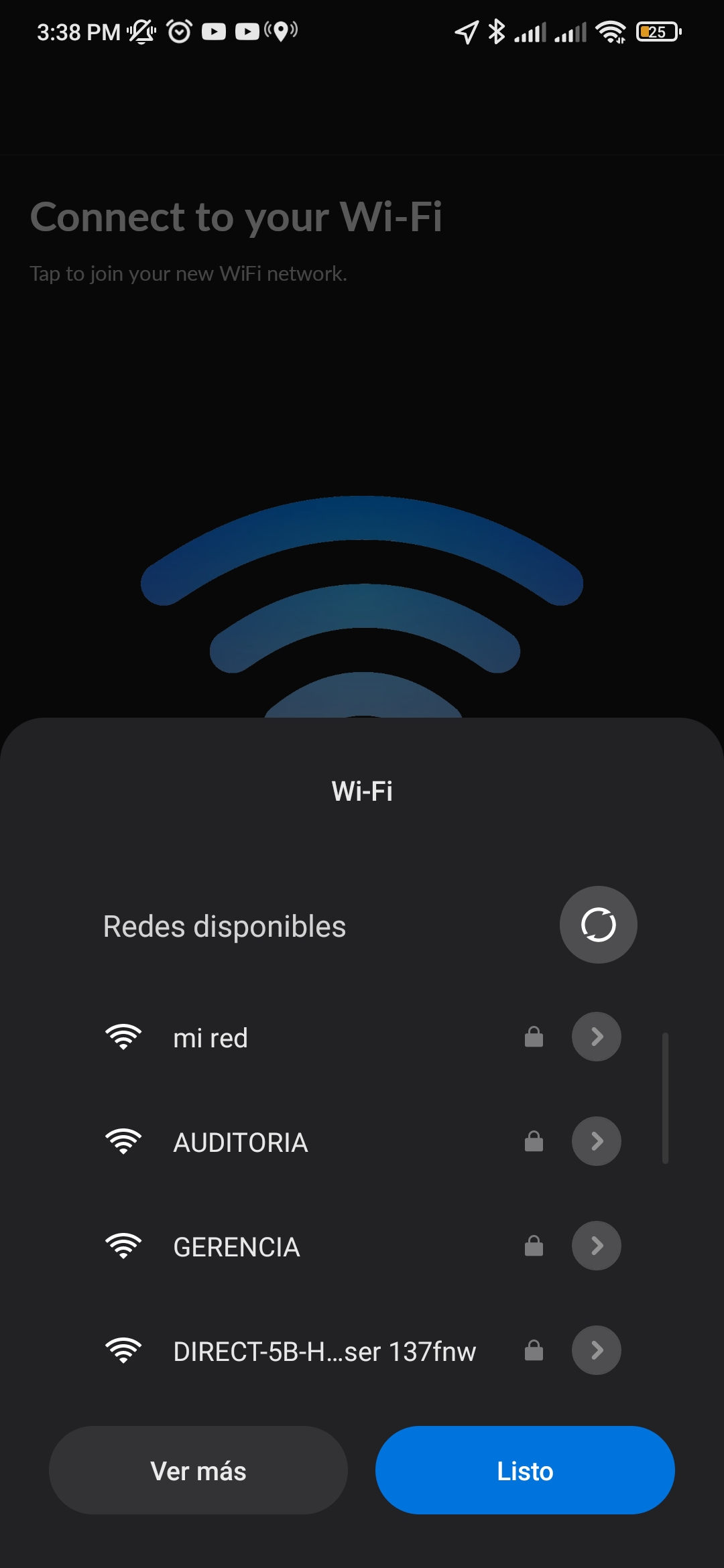724x1568 pixels.
Task: Join the GERENCIA network
Action: pyautogui.click(x=236, y=1247)
